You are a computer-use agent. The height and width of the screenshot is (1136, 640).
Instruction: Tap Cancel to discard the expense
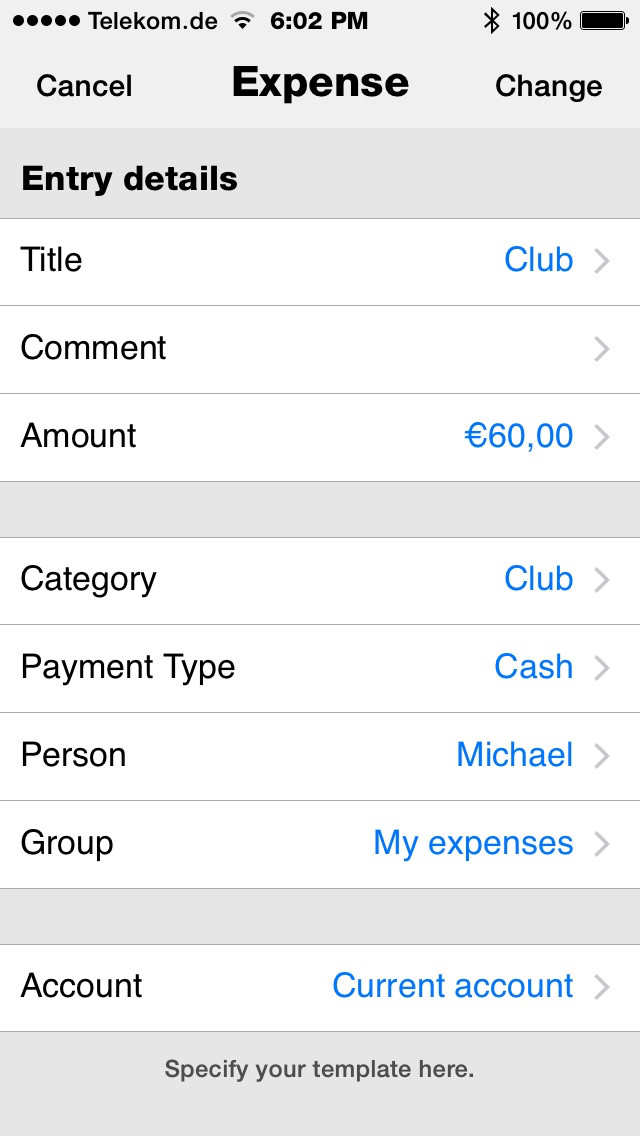click(x=84, y=86)
